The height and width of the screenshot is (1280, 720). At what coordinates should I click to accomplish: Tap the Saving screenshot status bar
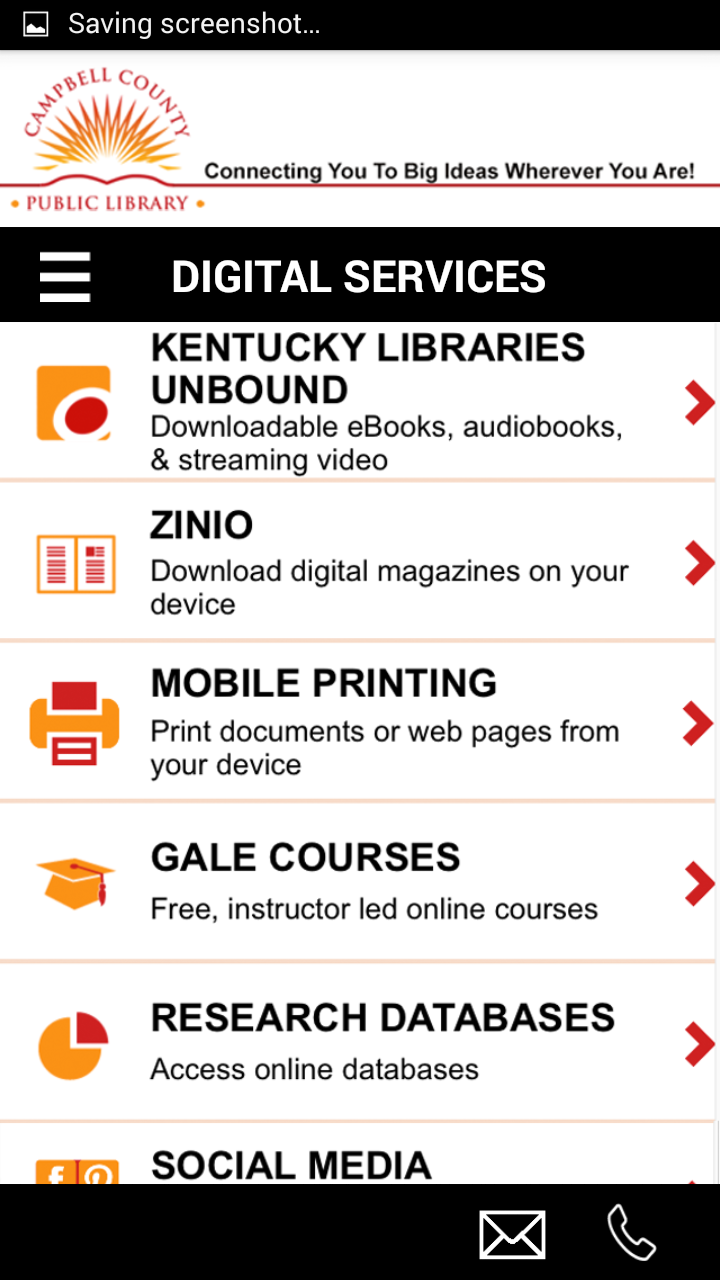pyautogui.click(x=195, y=23)
